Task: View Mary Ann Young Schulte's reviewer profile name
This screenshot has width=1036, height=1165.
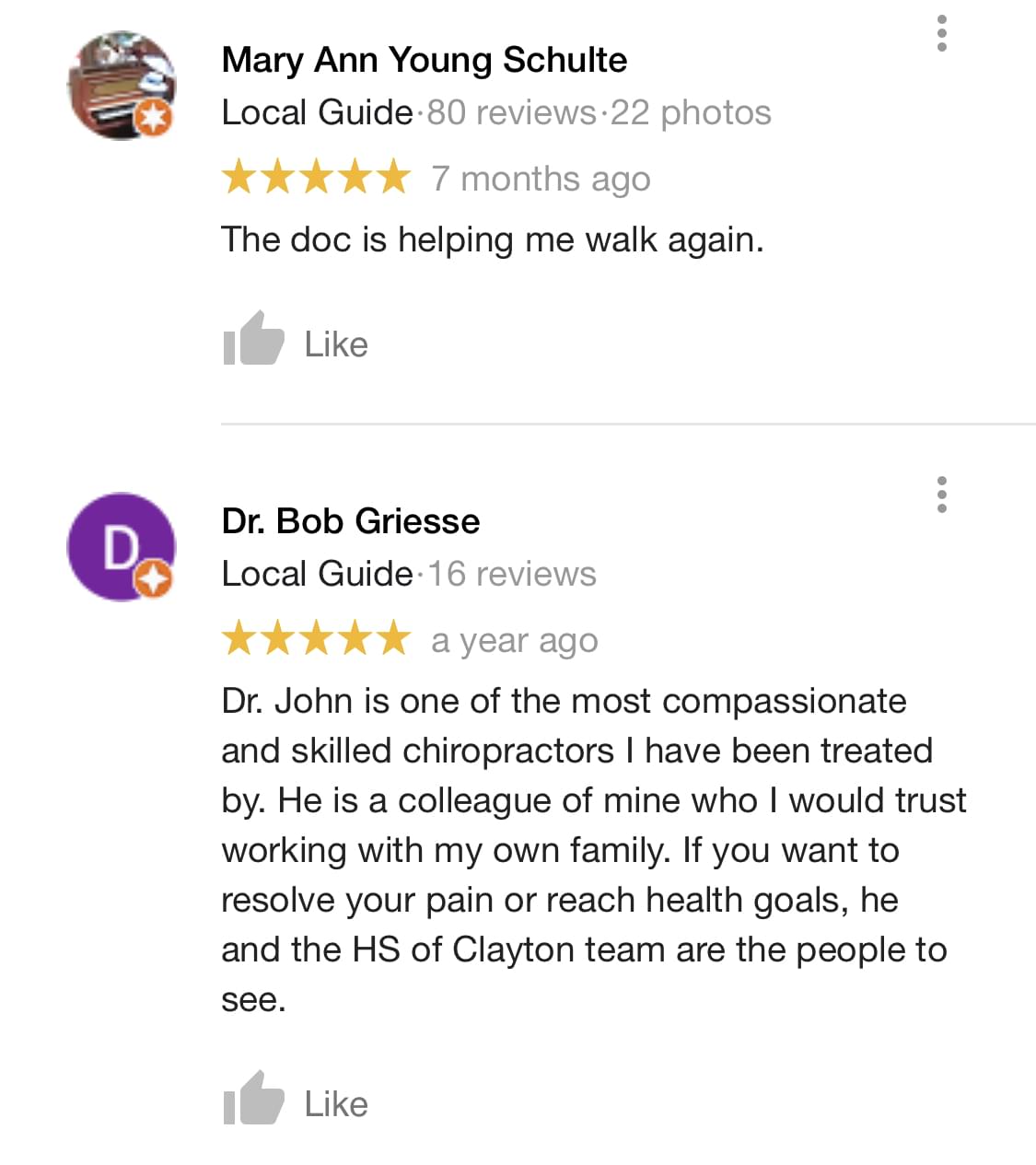Action: point(424,60)
